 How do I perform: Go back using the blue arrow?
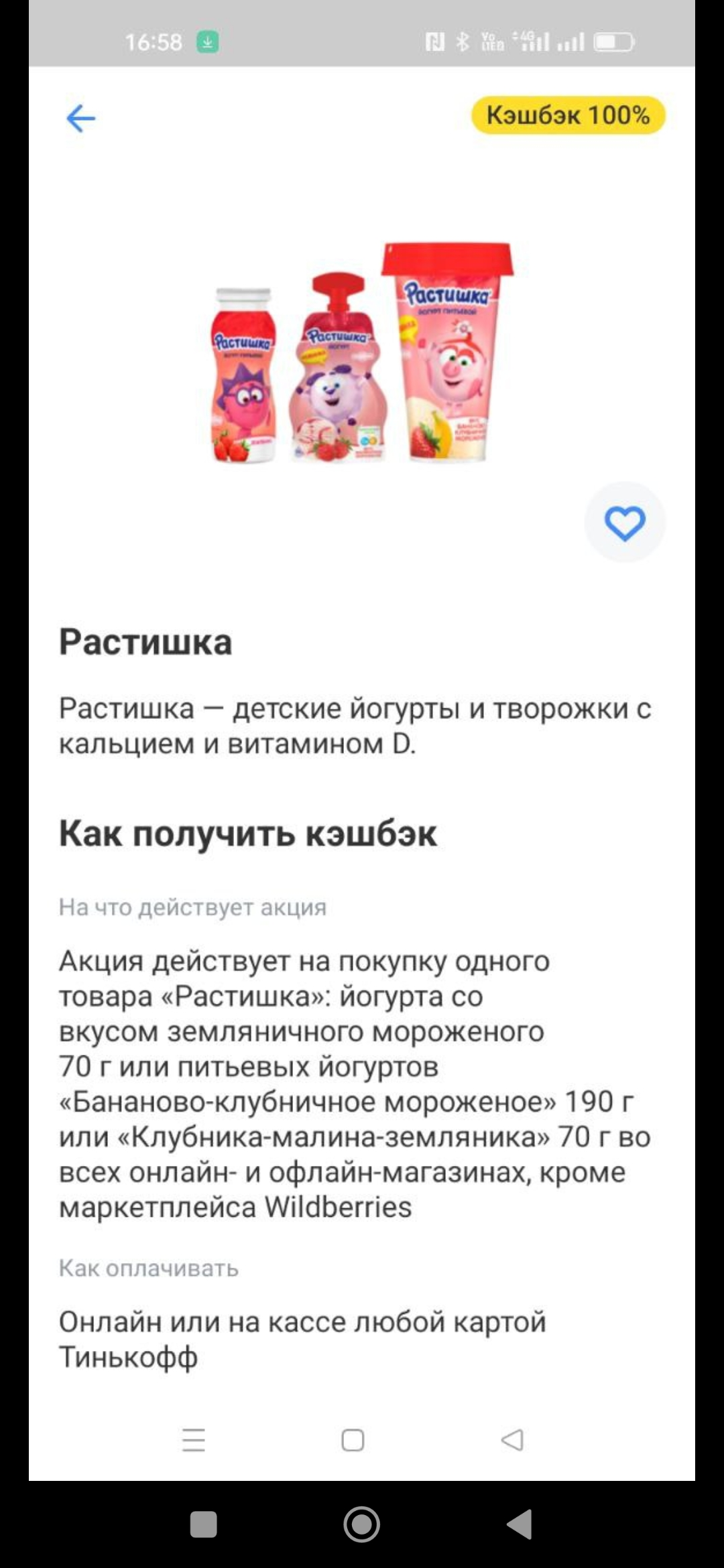click(x=81, y=119)
